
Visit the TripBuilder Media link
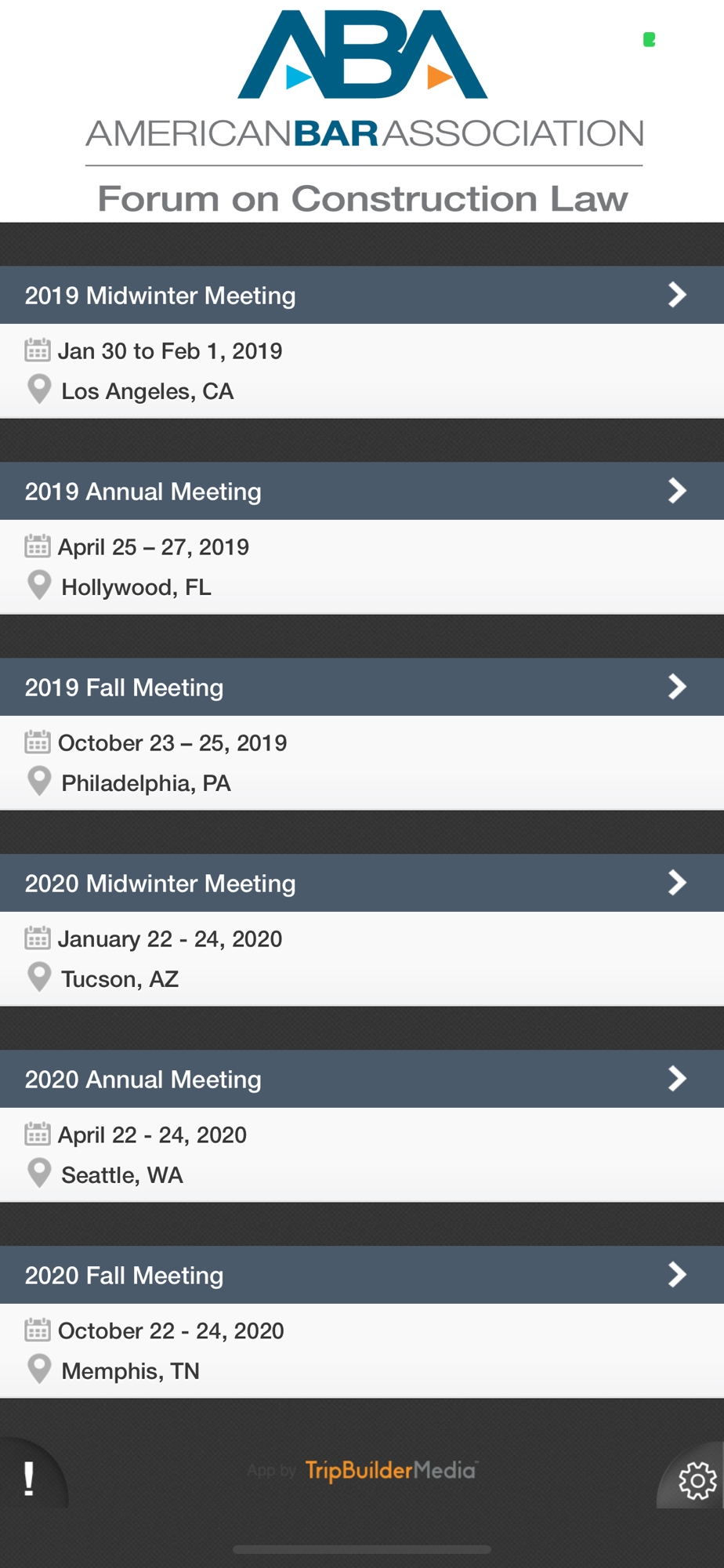pyautogui.click(x=390, y=1470)
